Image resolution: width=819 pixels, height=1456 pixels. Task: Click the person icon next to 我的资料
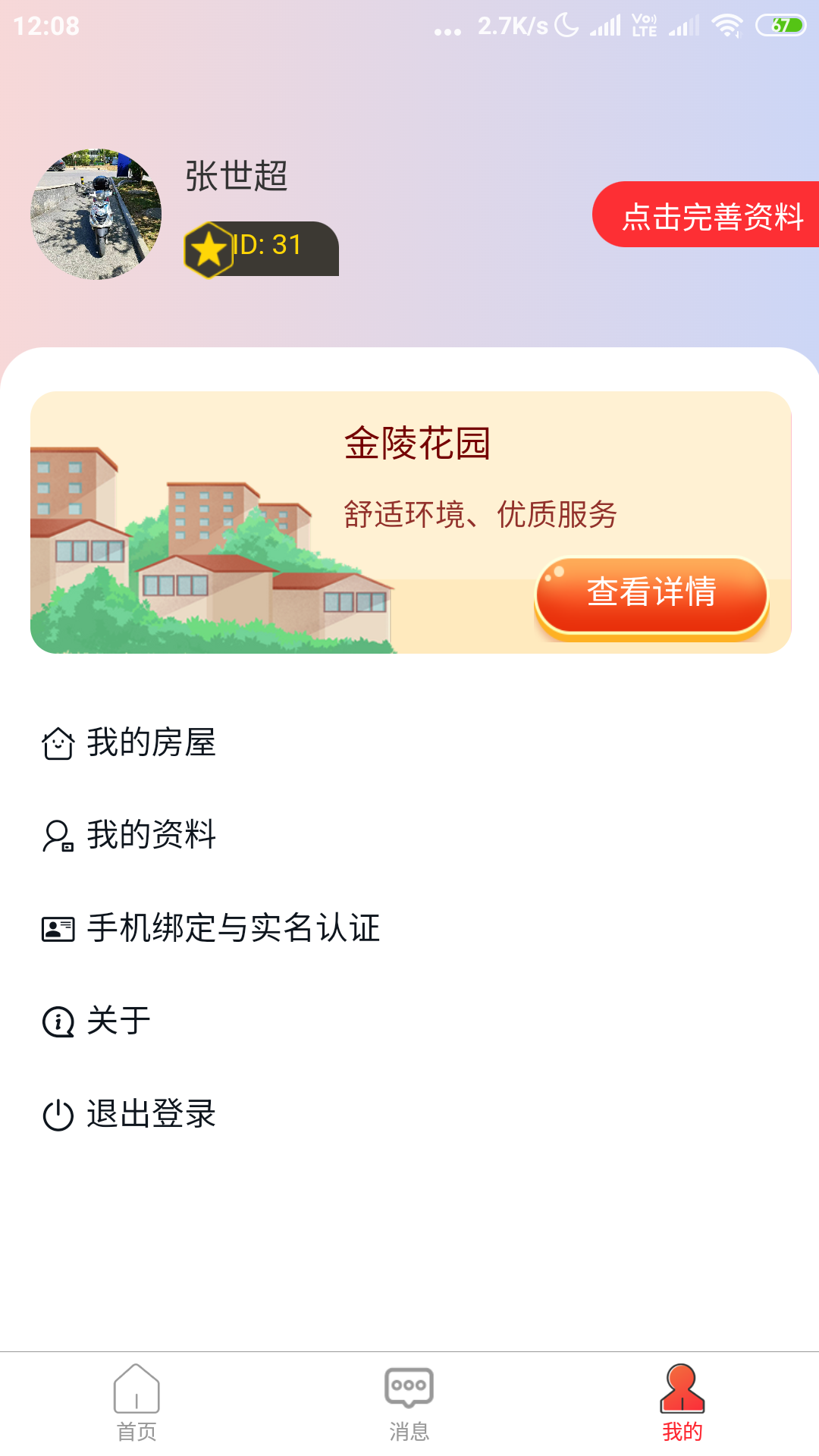click(57, 836)
